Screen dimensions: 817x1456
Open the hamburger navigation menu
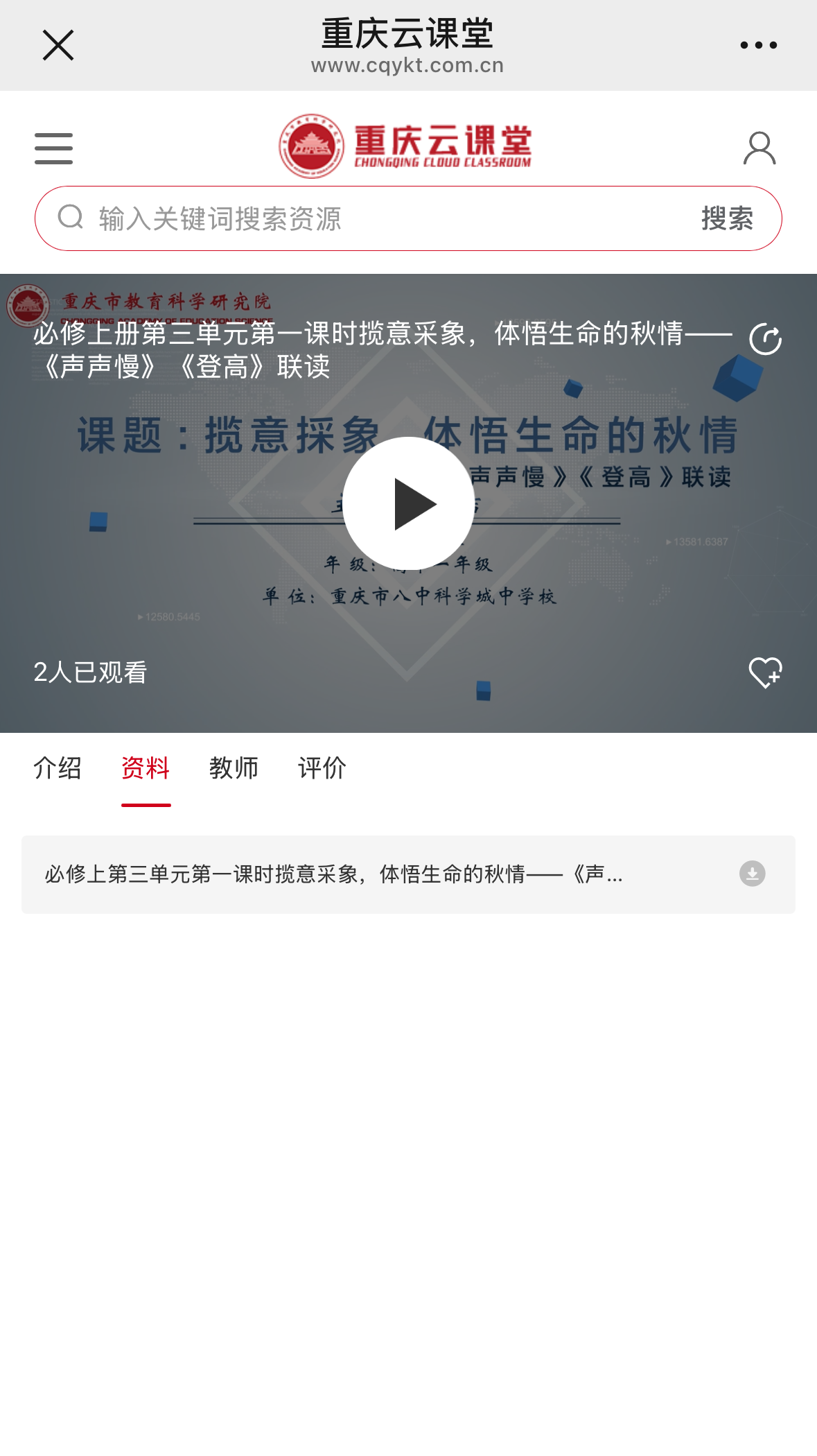tap(54, 148)
